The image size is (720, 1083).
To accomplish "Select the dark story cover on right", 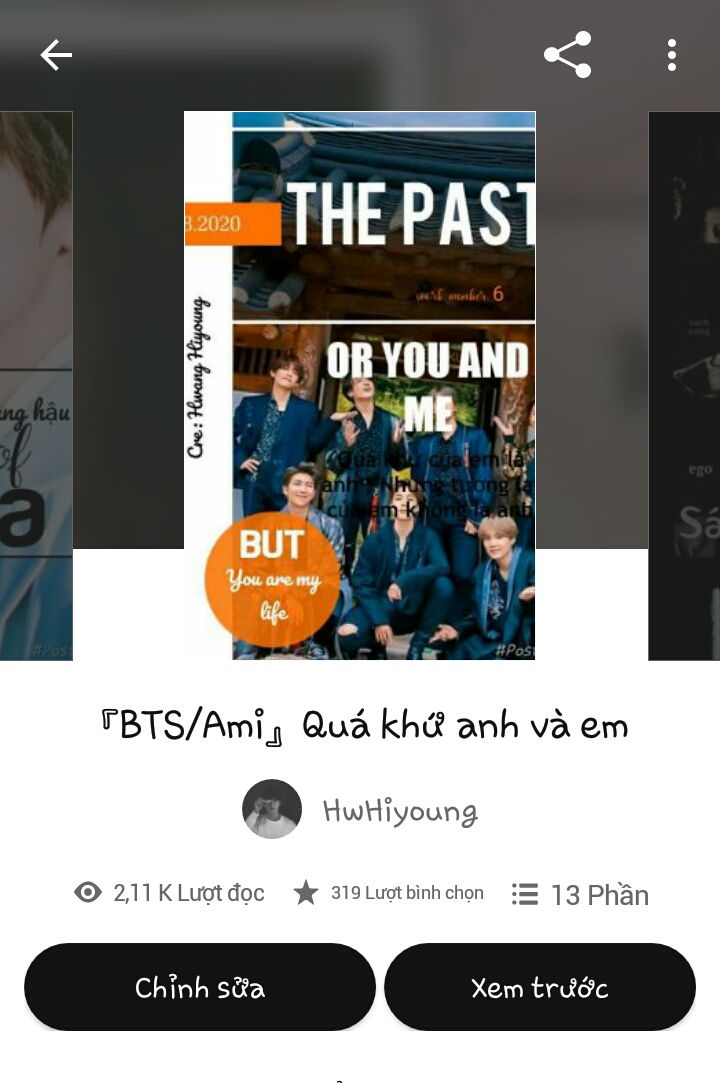I will (684, 385).
